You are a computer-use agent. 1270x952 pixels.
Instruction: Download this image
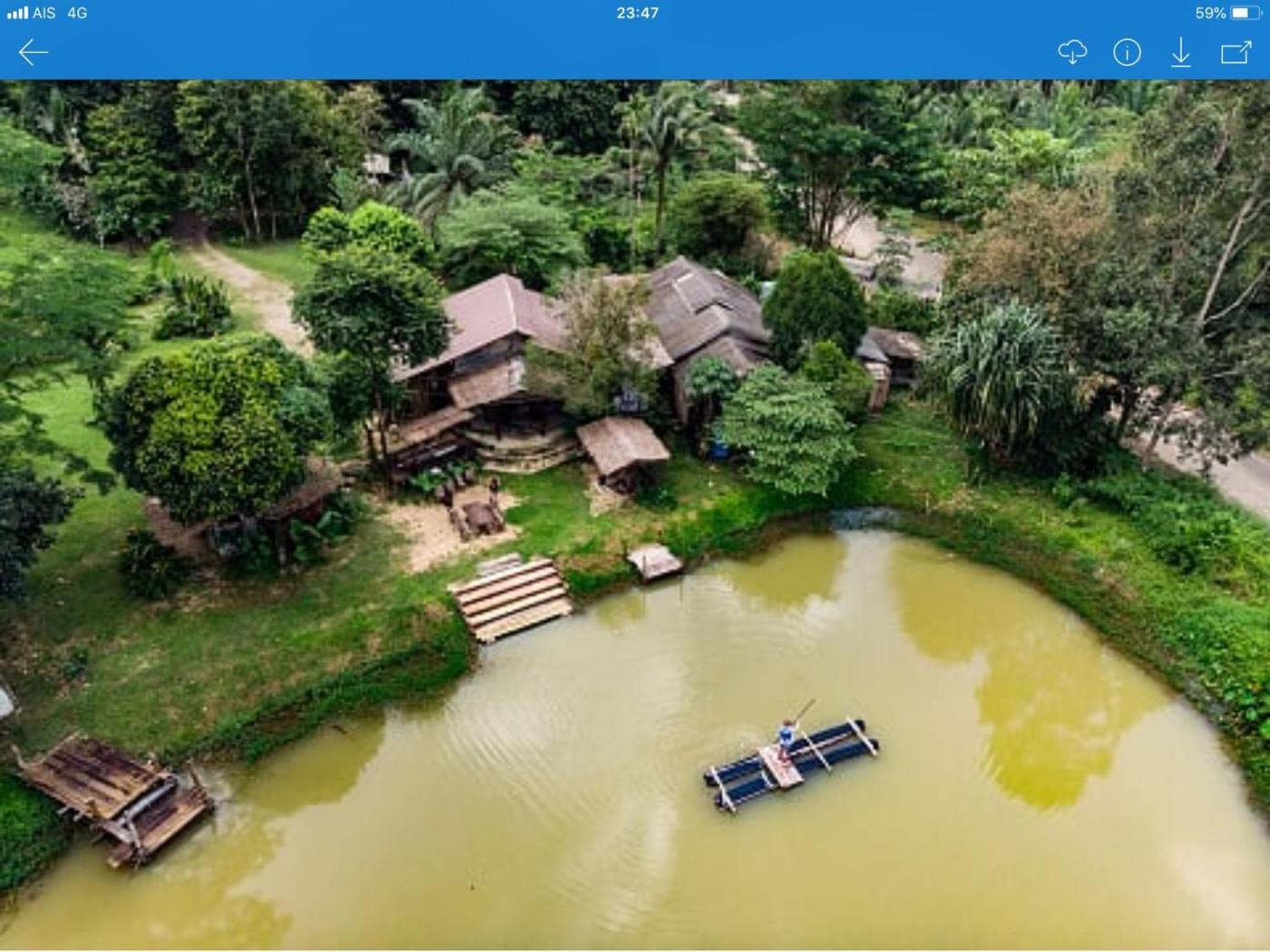coord(1180,53)
